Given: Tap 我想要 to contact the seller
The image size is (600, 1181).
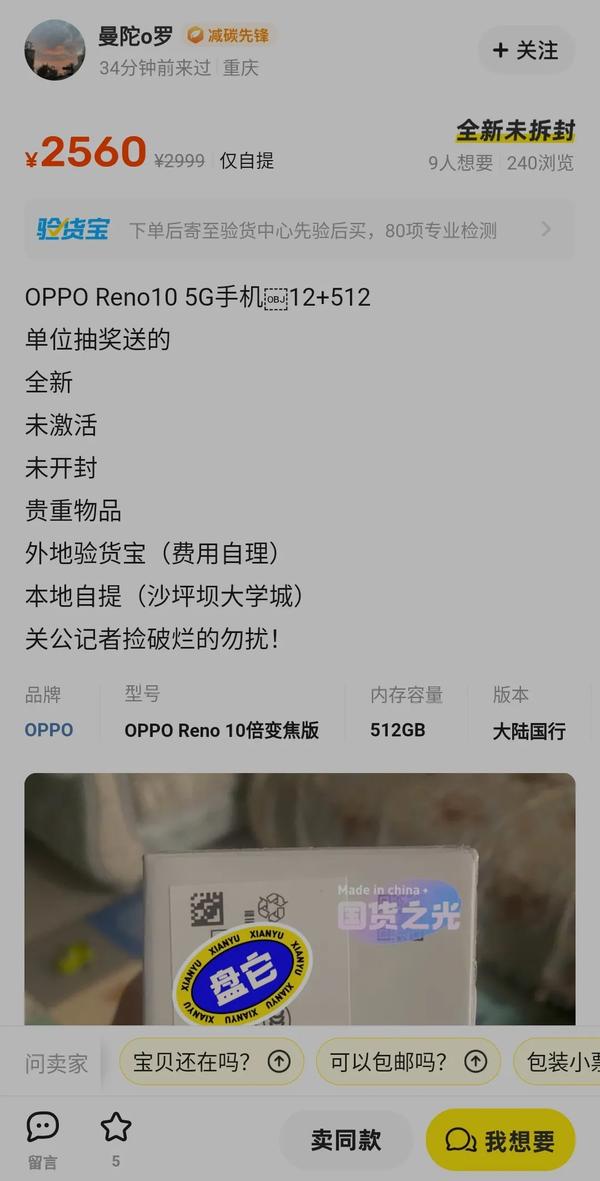Looking at the screenshot, I should coord(500,1140).
